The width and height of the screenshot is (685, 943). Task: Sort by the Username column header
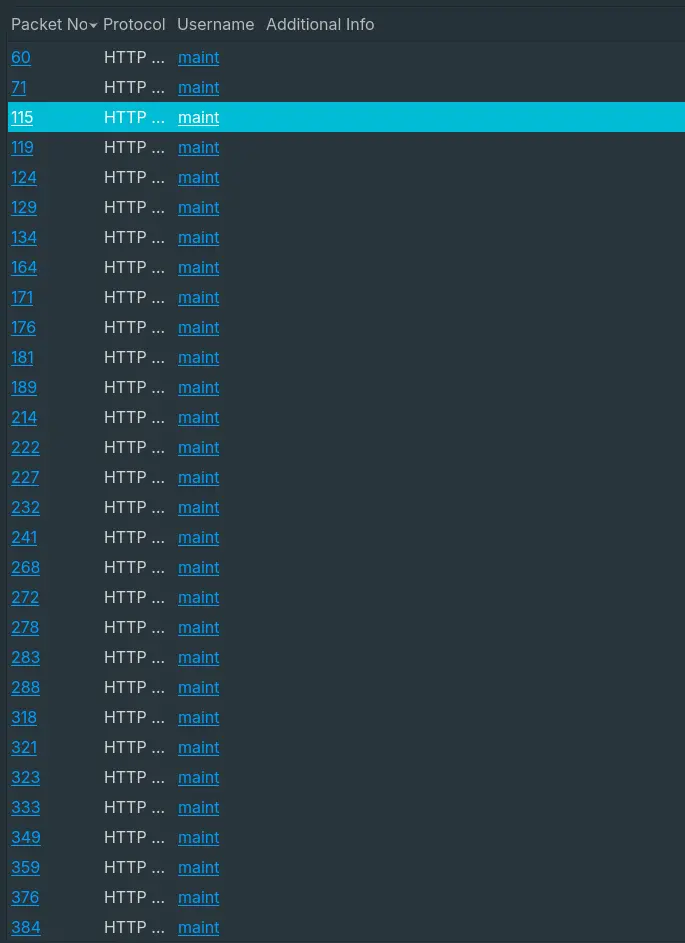point(215,24)
